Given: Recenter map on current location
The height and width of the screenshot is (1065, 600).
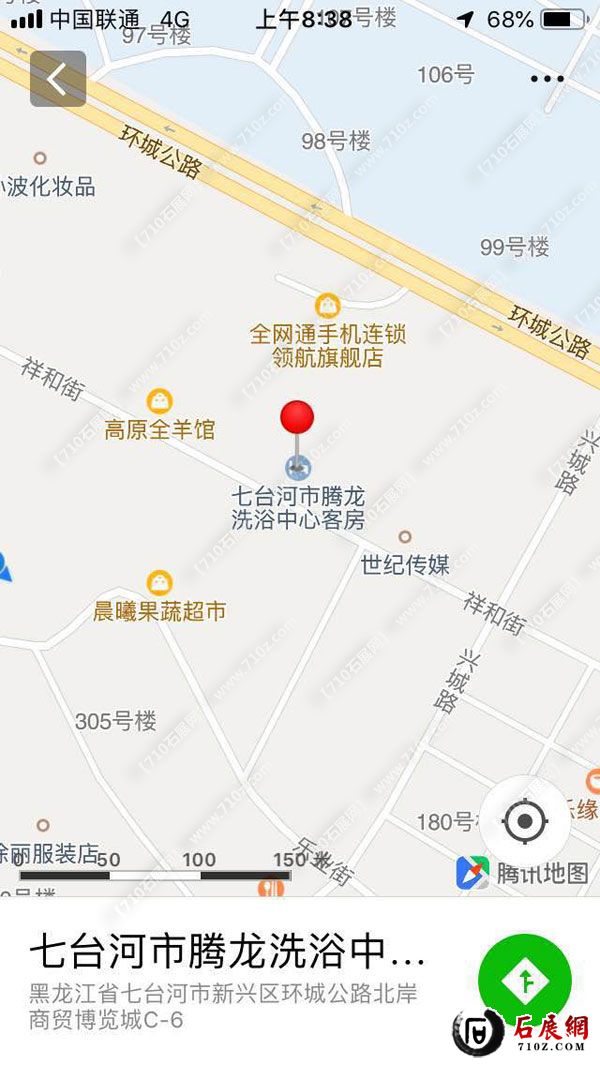Looking at the screenshot, I should (524, 822).
